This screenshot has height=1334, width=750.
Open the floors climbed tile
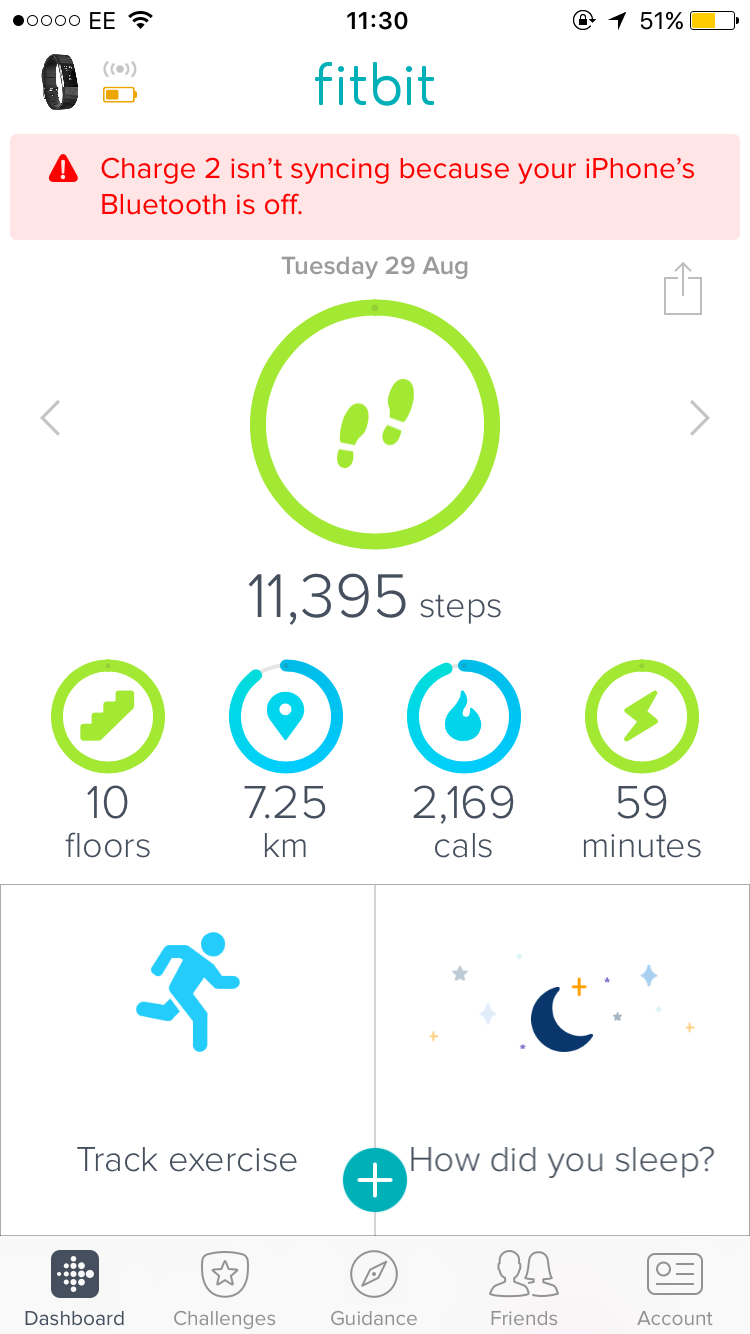point(108,760)
